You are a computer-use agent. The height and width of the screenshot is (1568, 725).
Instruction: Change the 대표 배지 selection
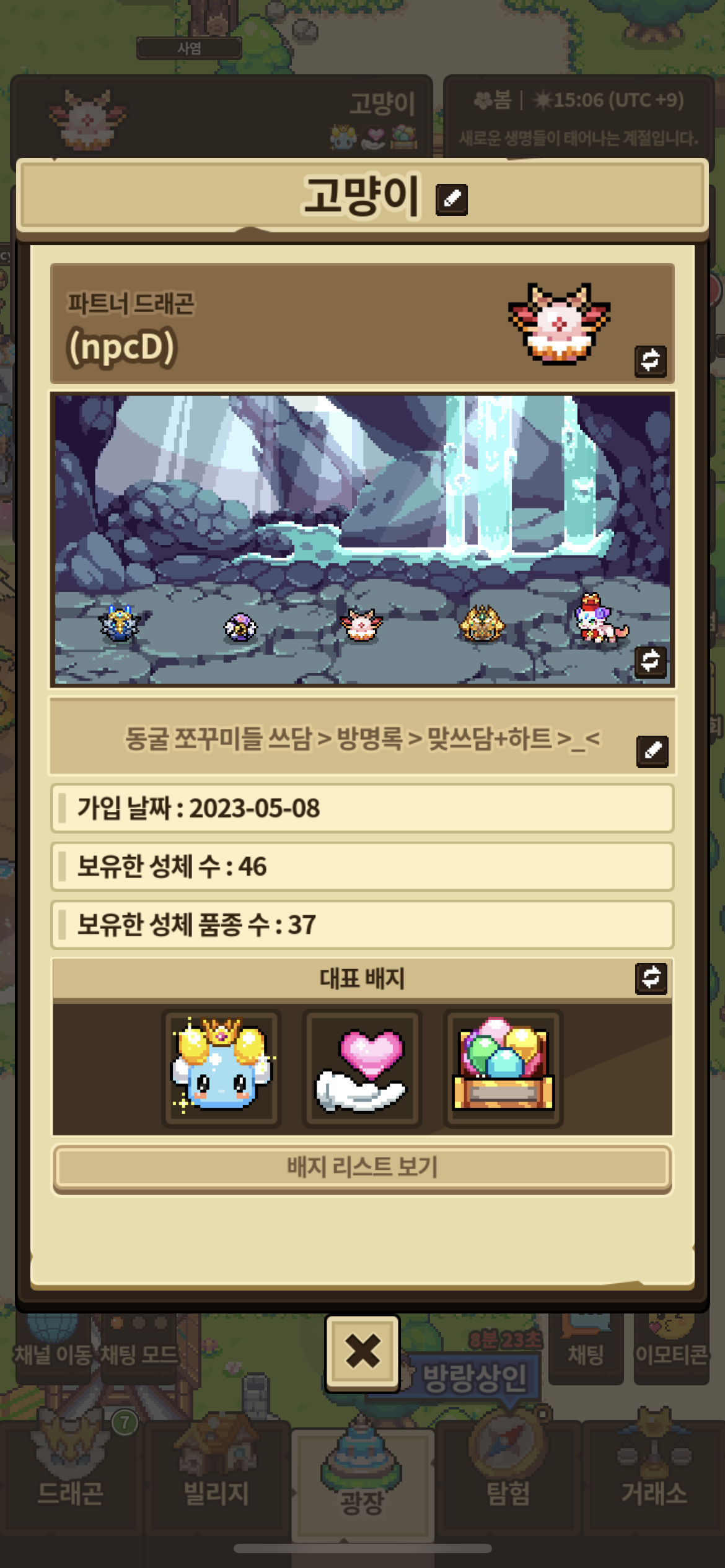pyautogui.click(x=651, y=978)
